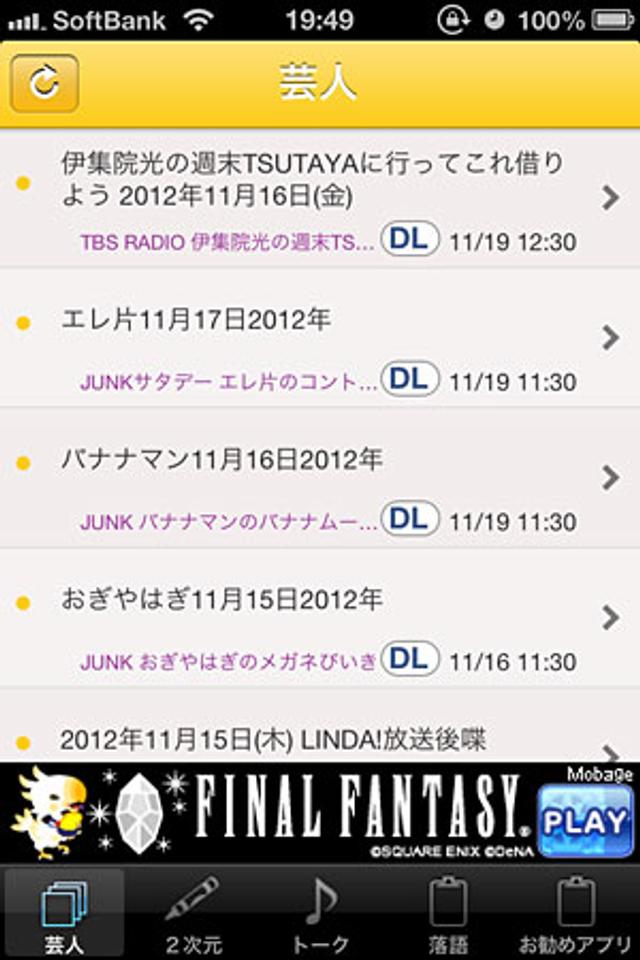
Task: Switch to the 2次元 tab
Action: click(x=192, y=912)
